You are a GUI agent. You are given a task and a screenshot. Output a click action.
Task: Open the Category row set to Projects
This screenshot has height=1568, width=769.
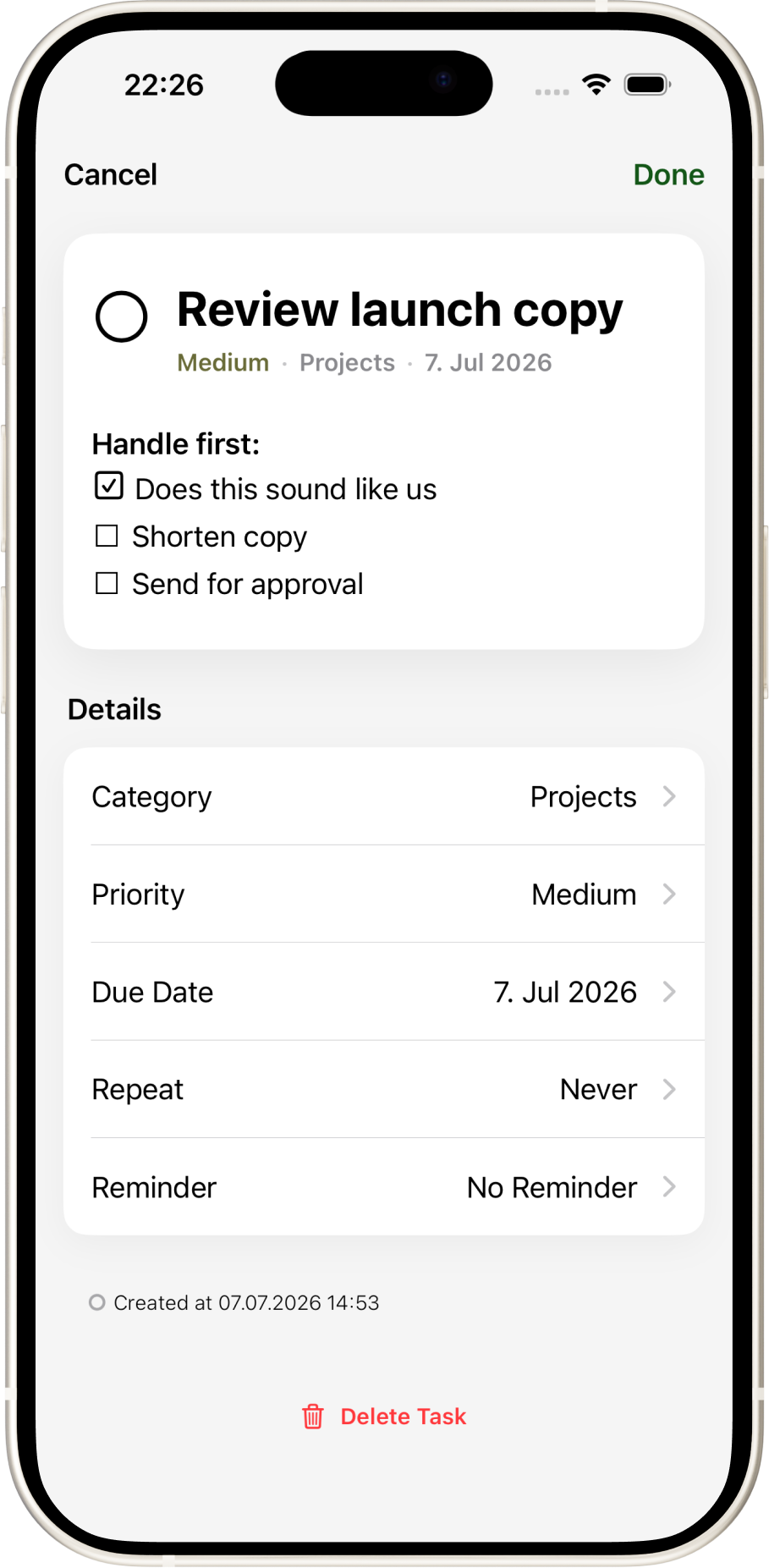click(x=384, y=796)
